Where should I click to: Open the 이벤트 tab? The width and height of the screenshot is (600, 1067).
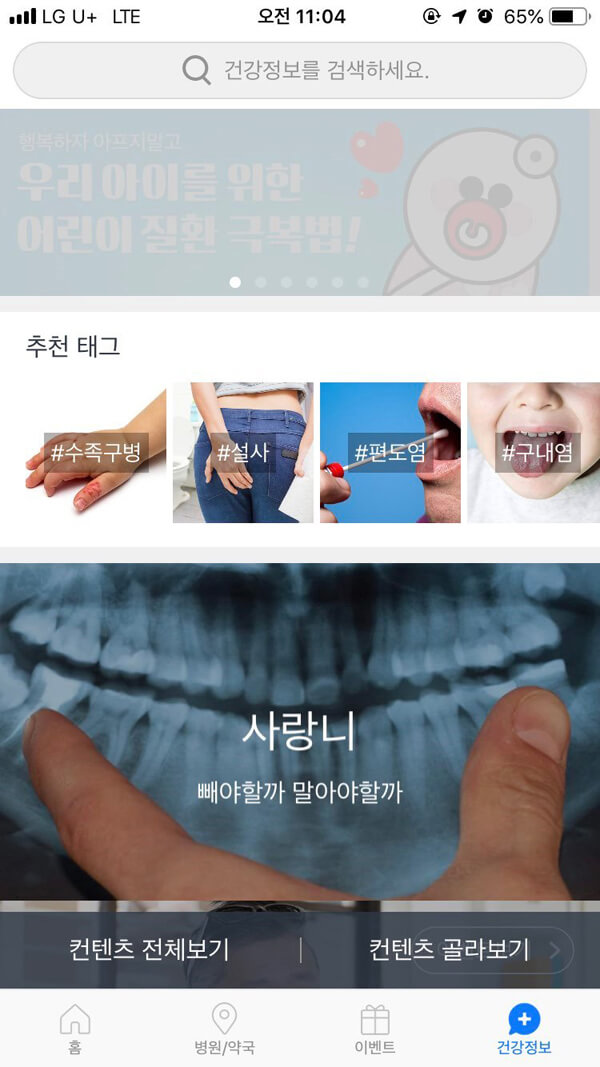pyautogui.click(x=375, y=1030)
